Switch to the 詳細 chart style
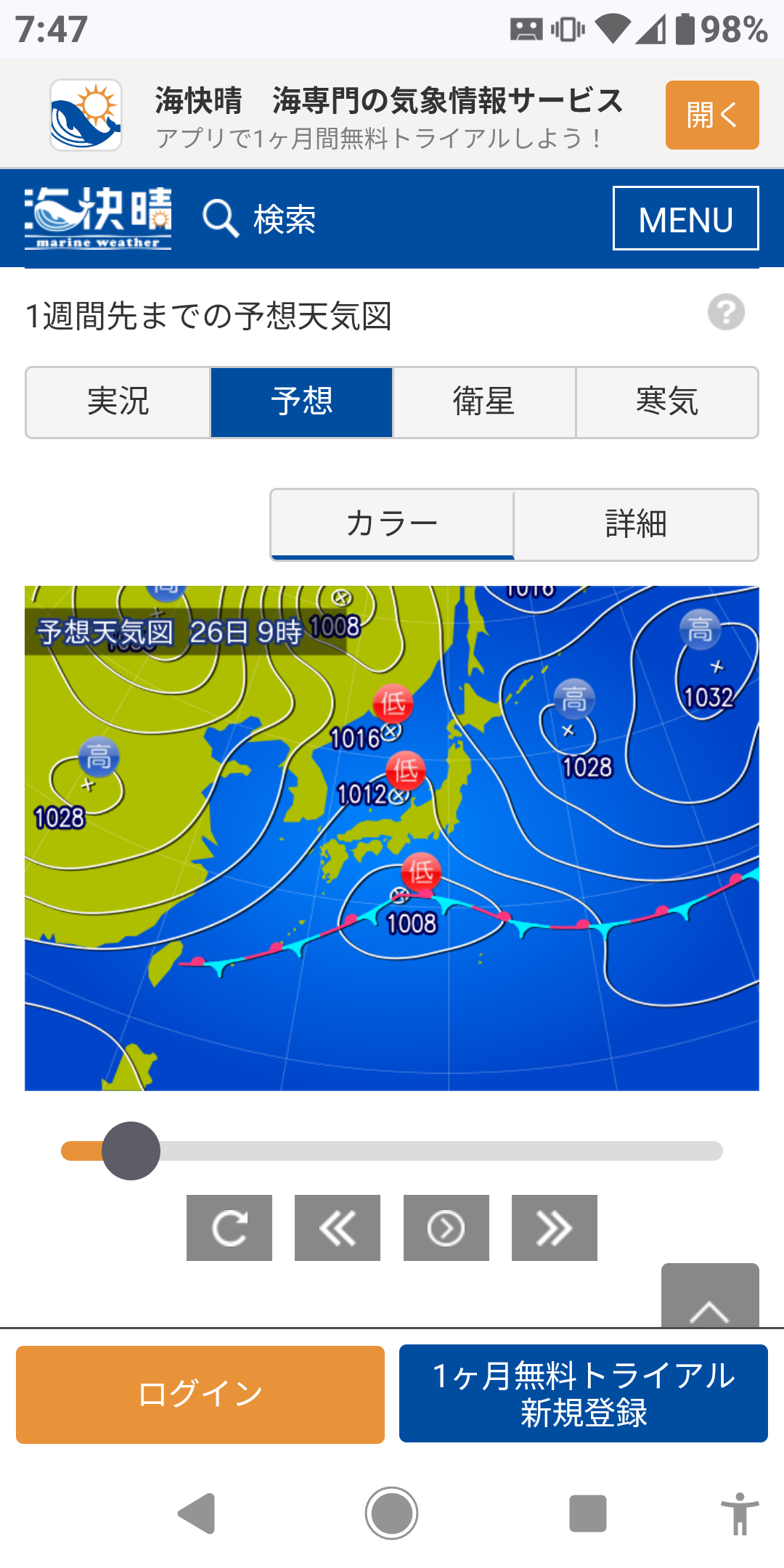This screenshot has height=1568, width=784. click(636, 524)
